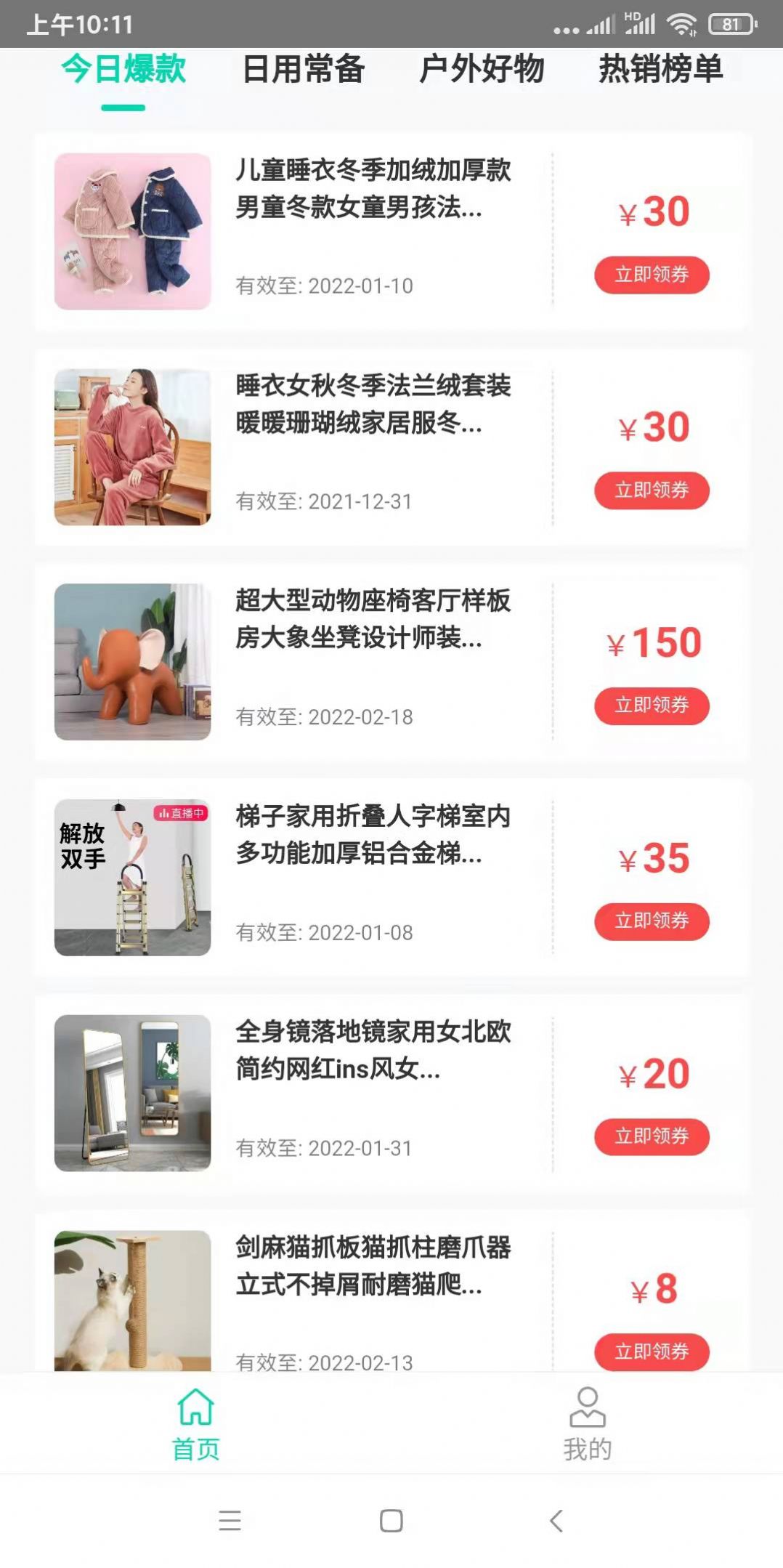
Task: Get the ¥150 coupon for elephant stool
Action: [x=652, y=706]
